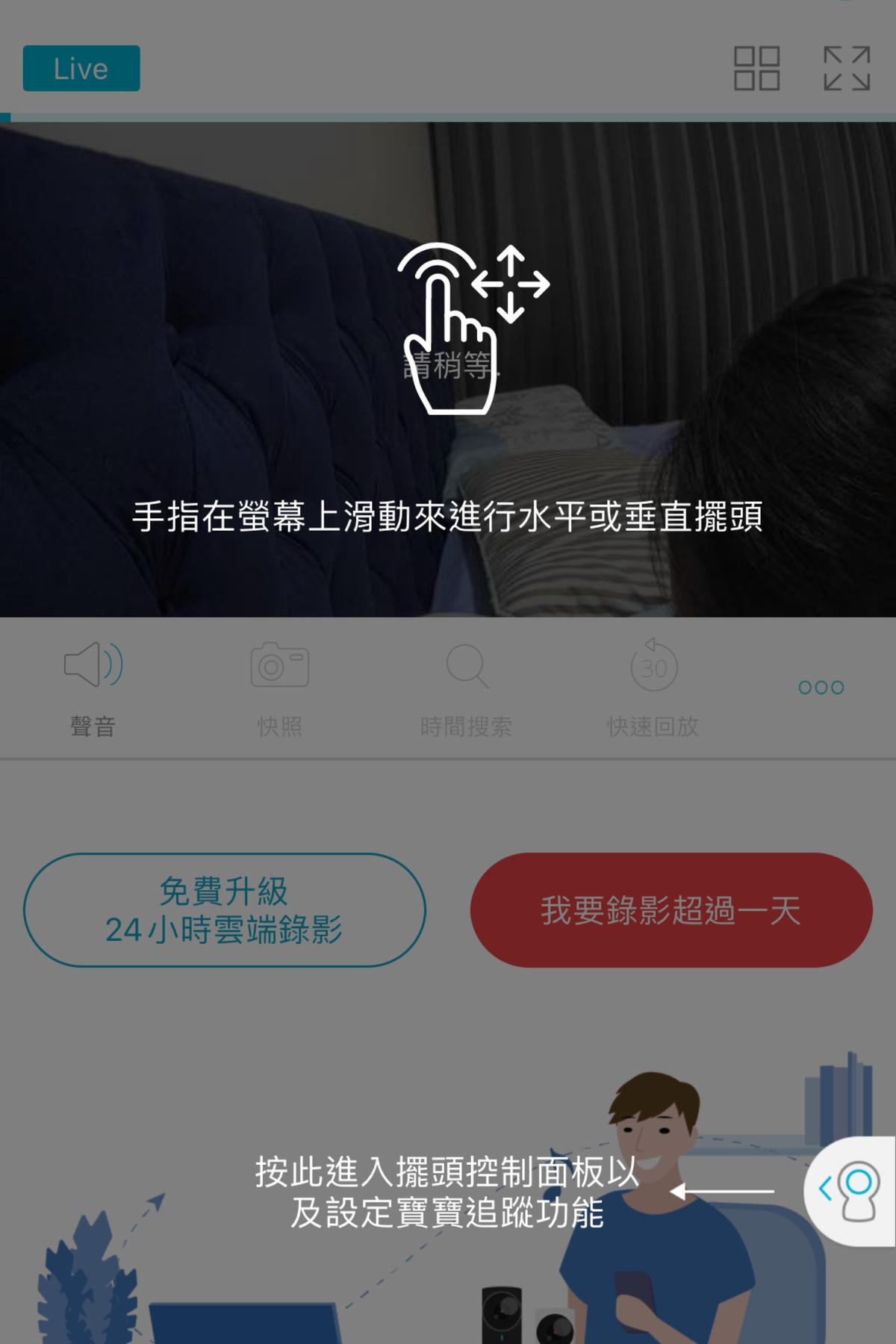Tap the red 我要錄影超過一天 button

tap(671, 909)
